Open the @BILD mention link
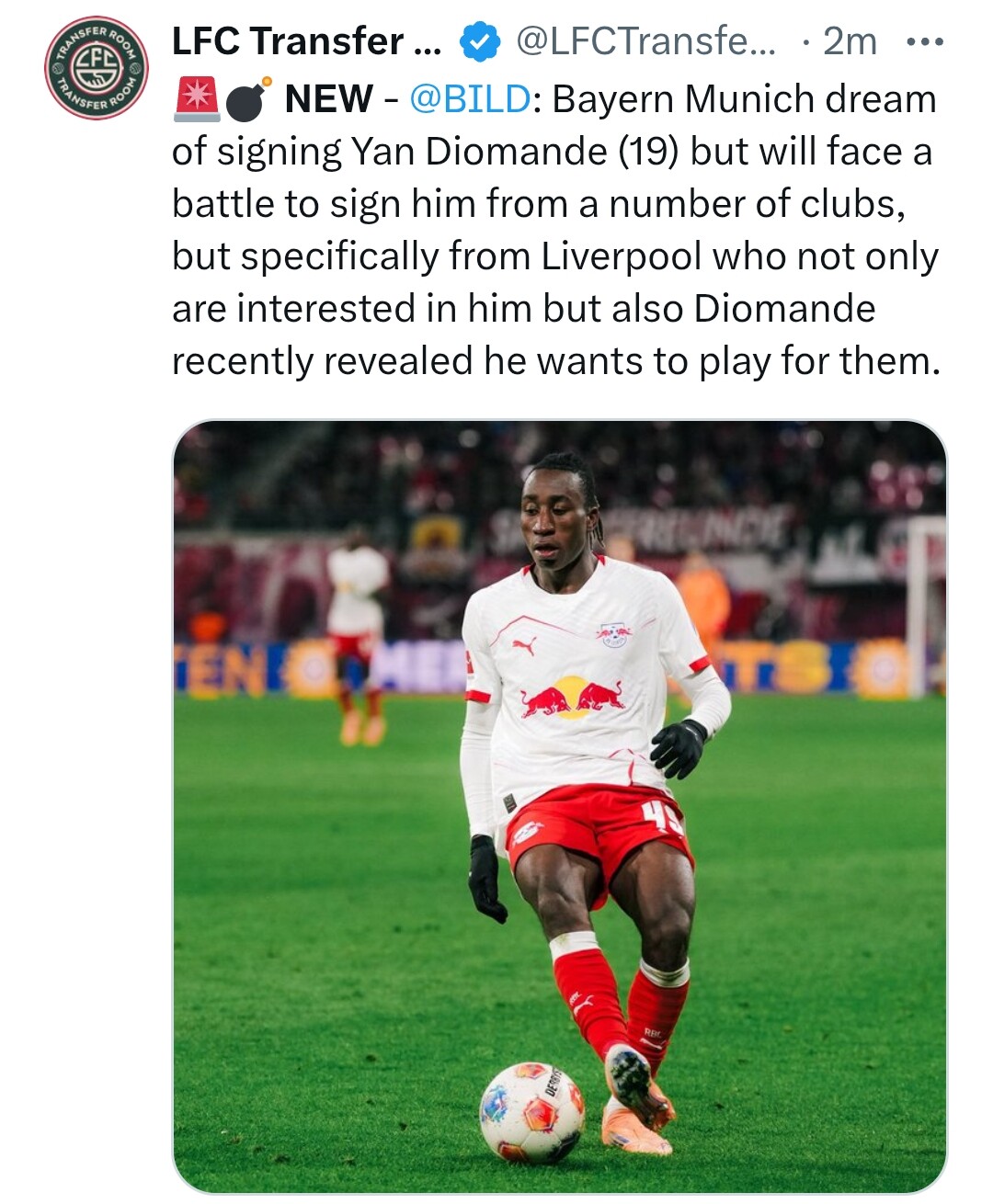The height and width of the screenshot is (1204, 993). [x=470, y=99]
